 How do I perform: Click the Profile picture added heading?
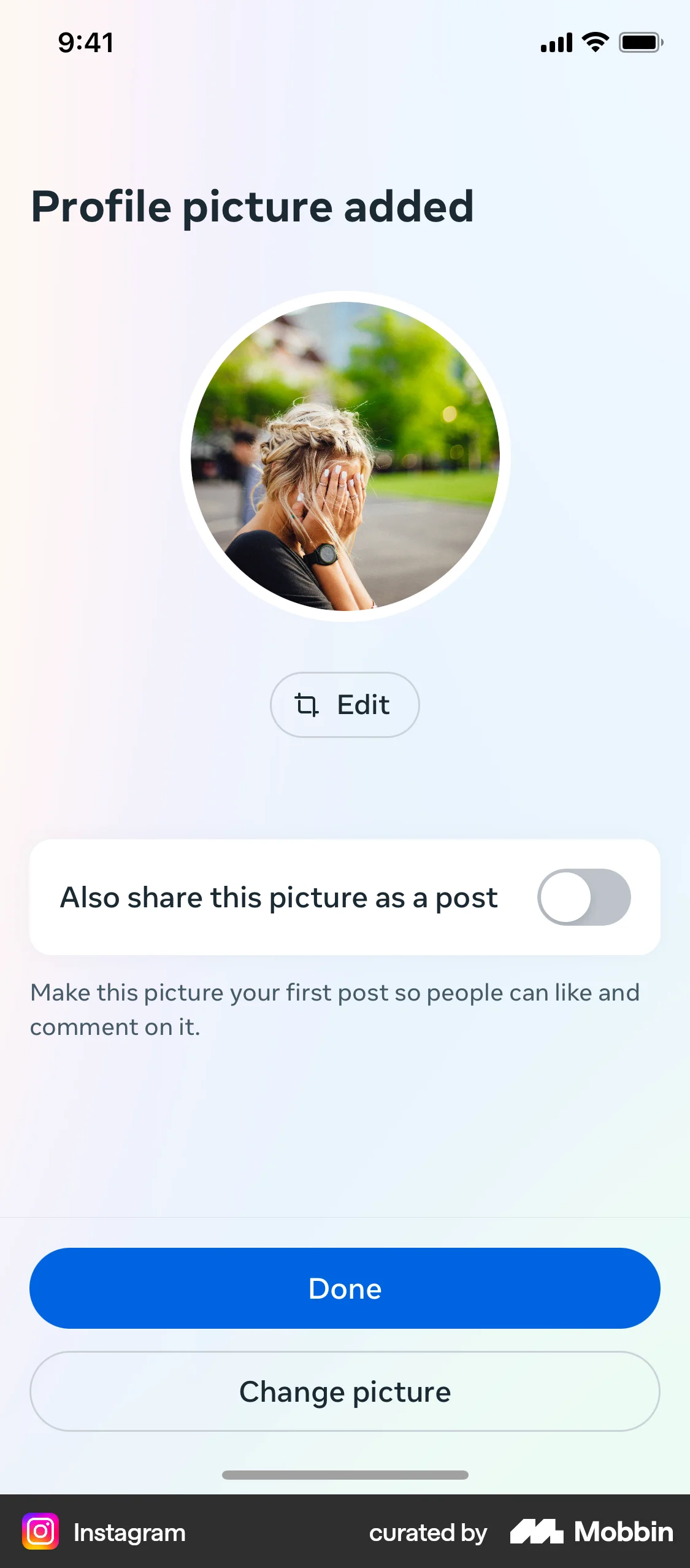click(x=252, y=207)
